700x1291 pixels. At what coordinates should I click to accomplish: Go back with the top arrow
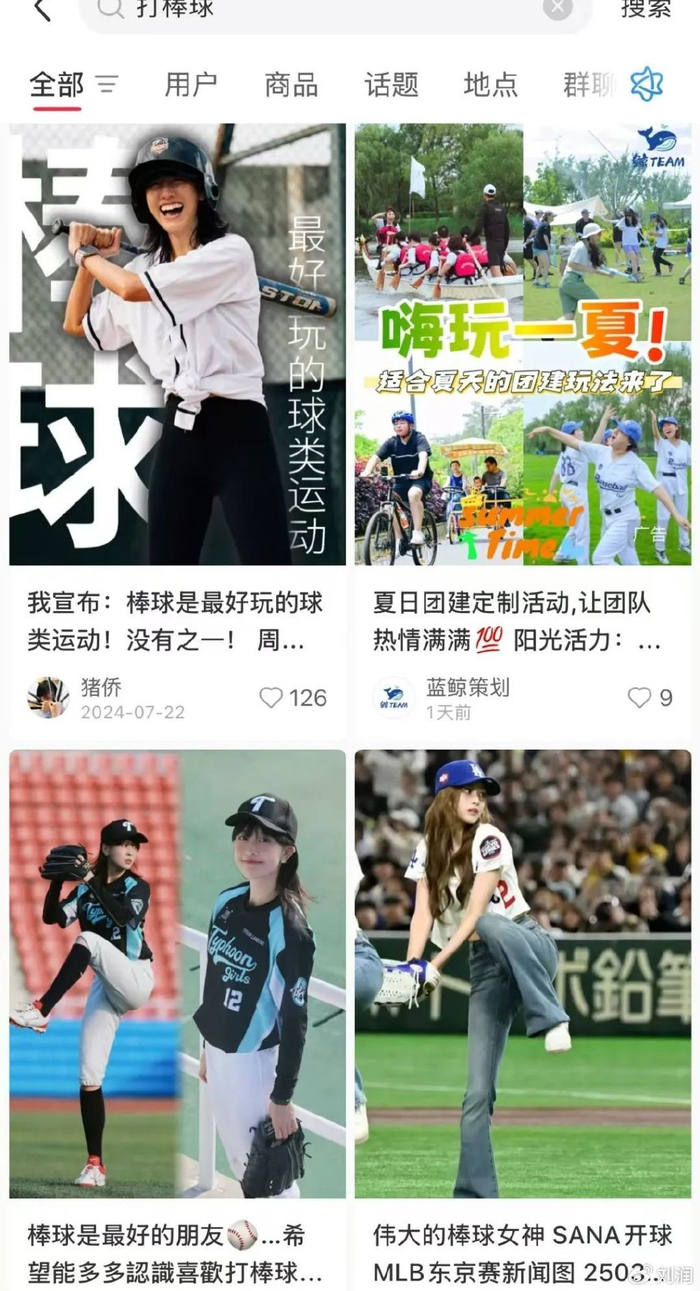41,10
